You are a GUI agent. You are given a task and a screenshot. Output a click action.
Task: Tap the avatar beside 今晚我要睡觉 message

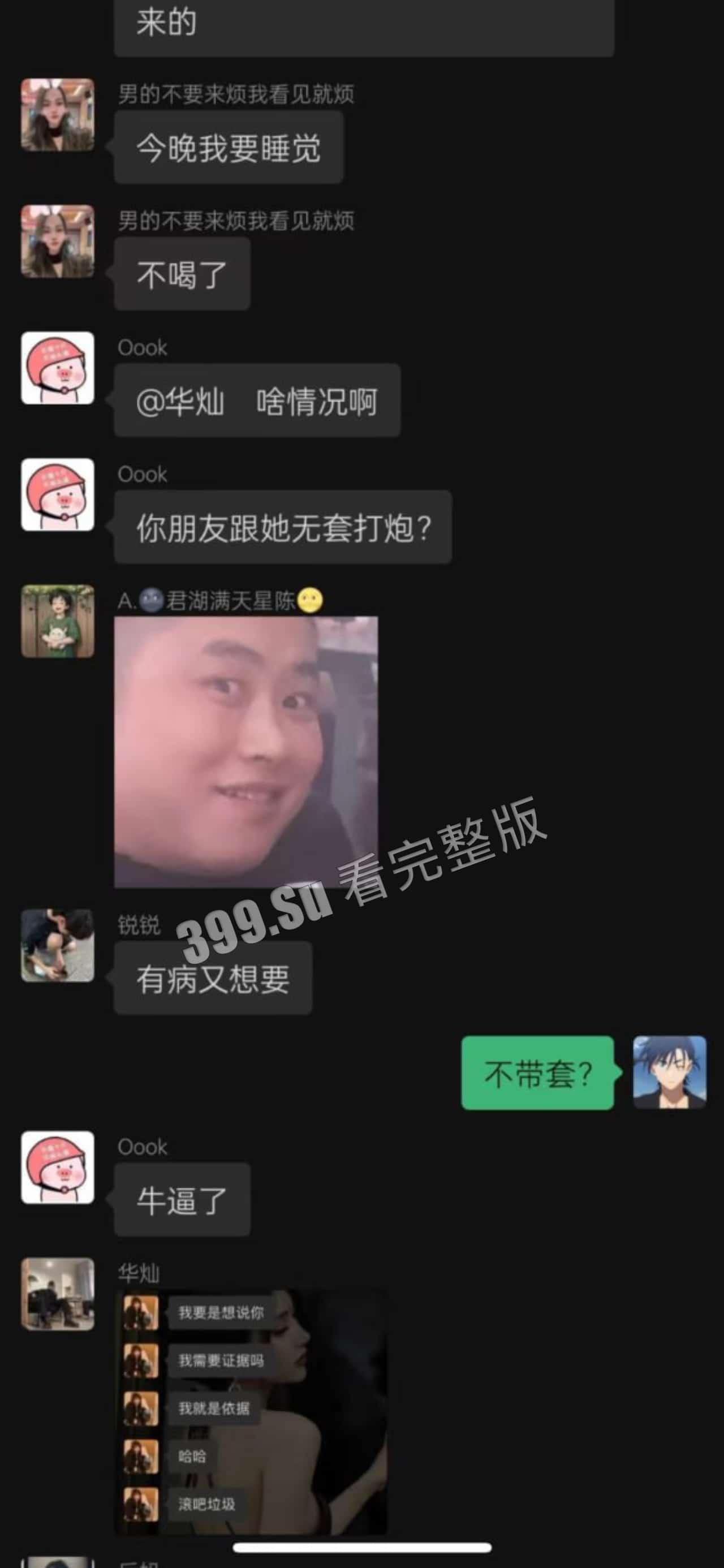pyautogui.click(x=58, y=114)
